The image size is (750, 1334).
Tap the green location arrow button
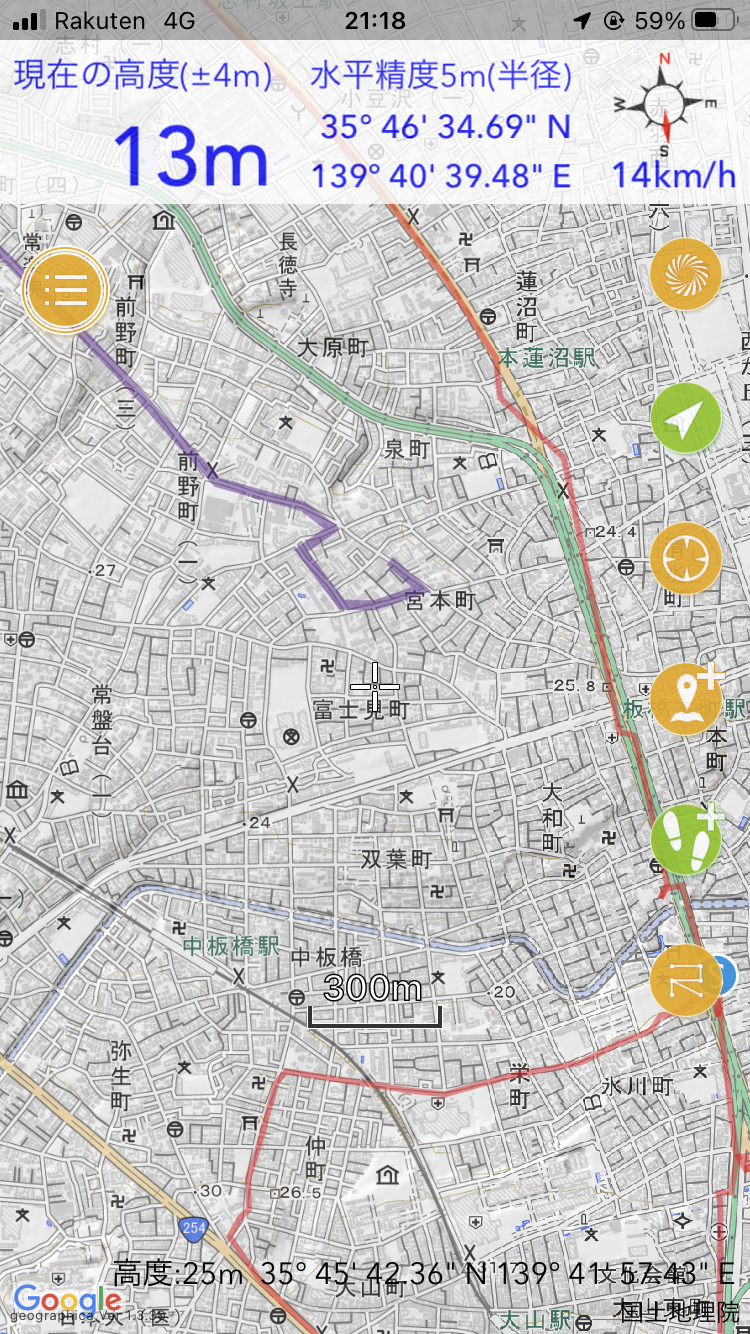(686, 419)
